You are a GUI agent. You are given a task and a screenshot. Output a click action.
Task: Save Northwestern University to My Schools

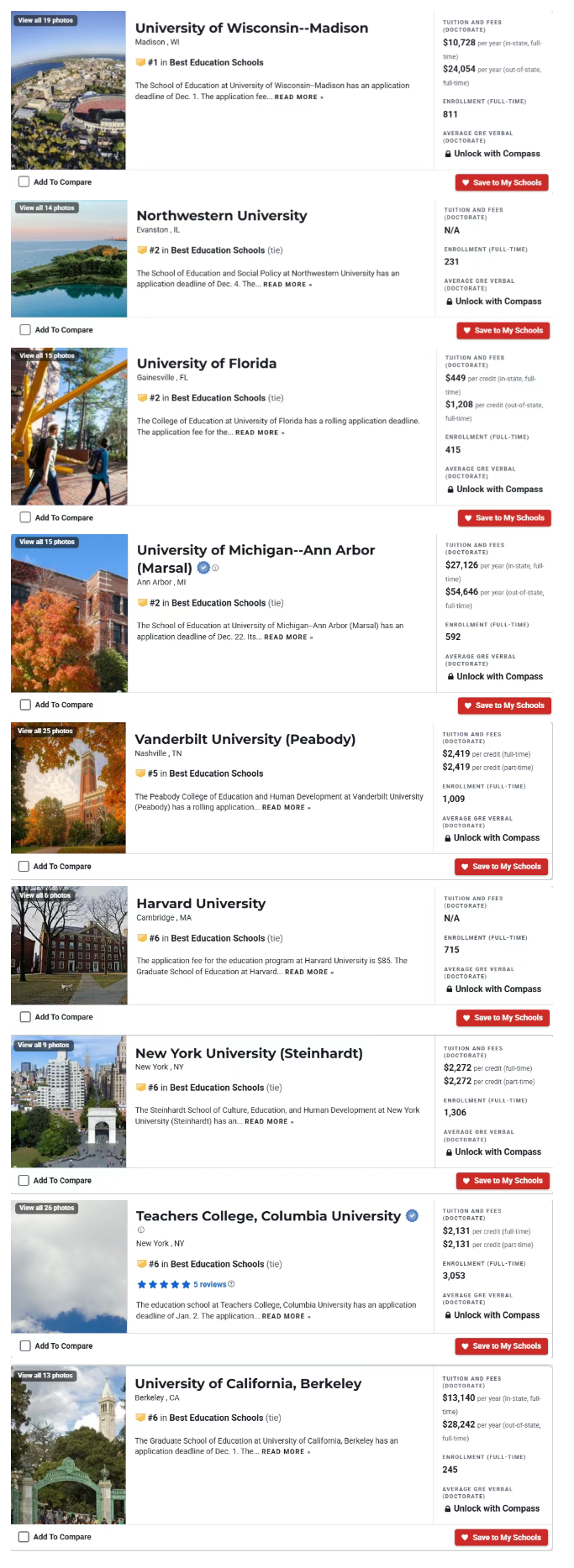point(503,330)
